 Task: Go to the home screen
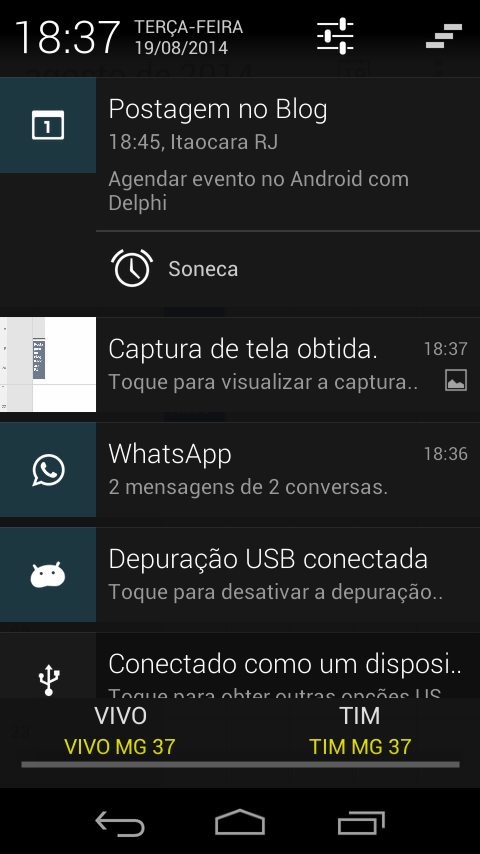coord(240,822)
